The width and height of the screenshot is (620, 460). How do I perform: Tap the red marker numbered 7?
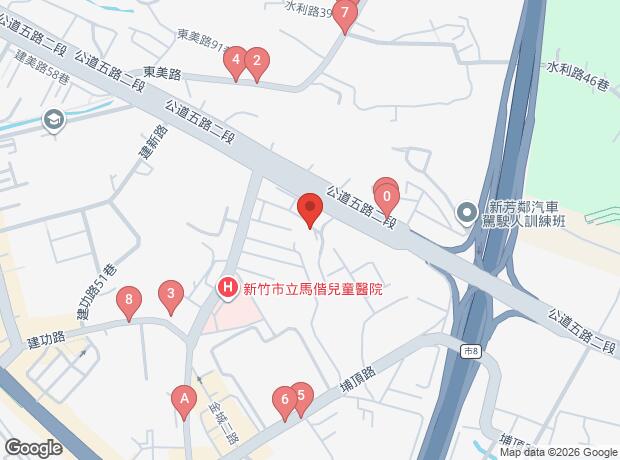(x=346, y=15)
